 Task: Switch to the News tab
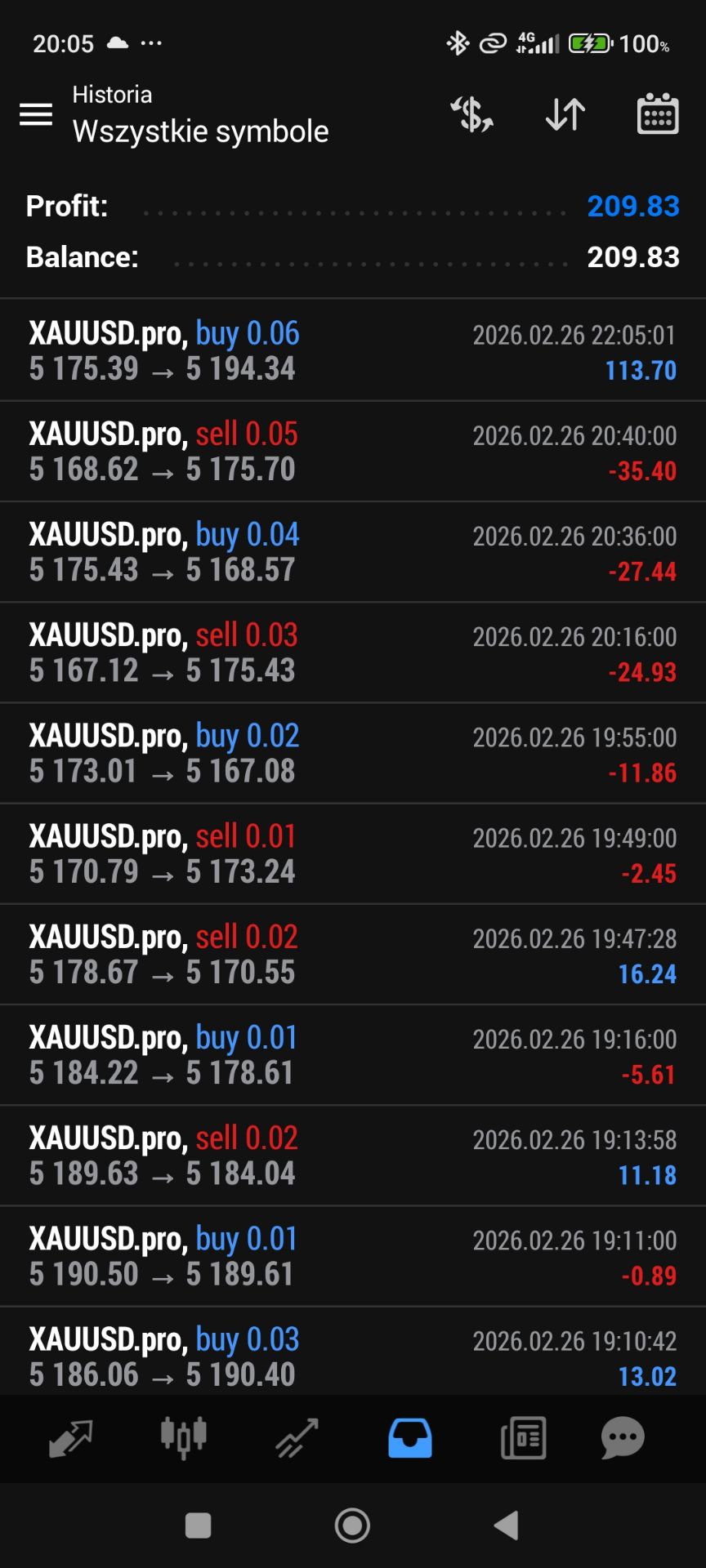coord(523,1438)
